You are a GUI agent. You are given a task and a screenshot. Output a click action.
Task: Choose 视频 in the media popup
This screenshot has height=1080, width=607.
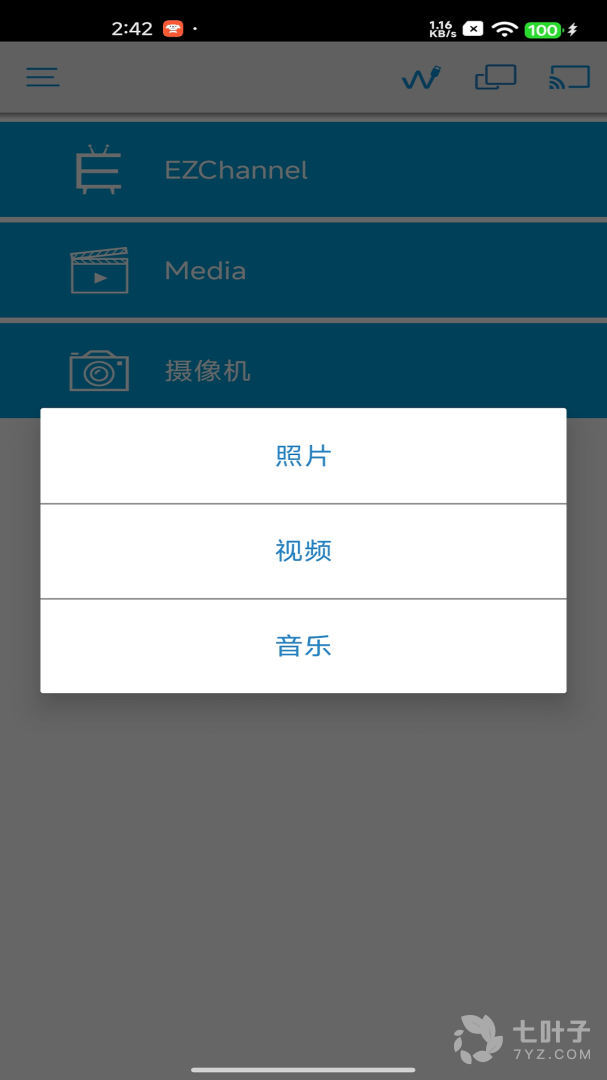pyautogui.click(x=303, y=551)
